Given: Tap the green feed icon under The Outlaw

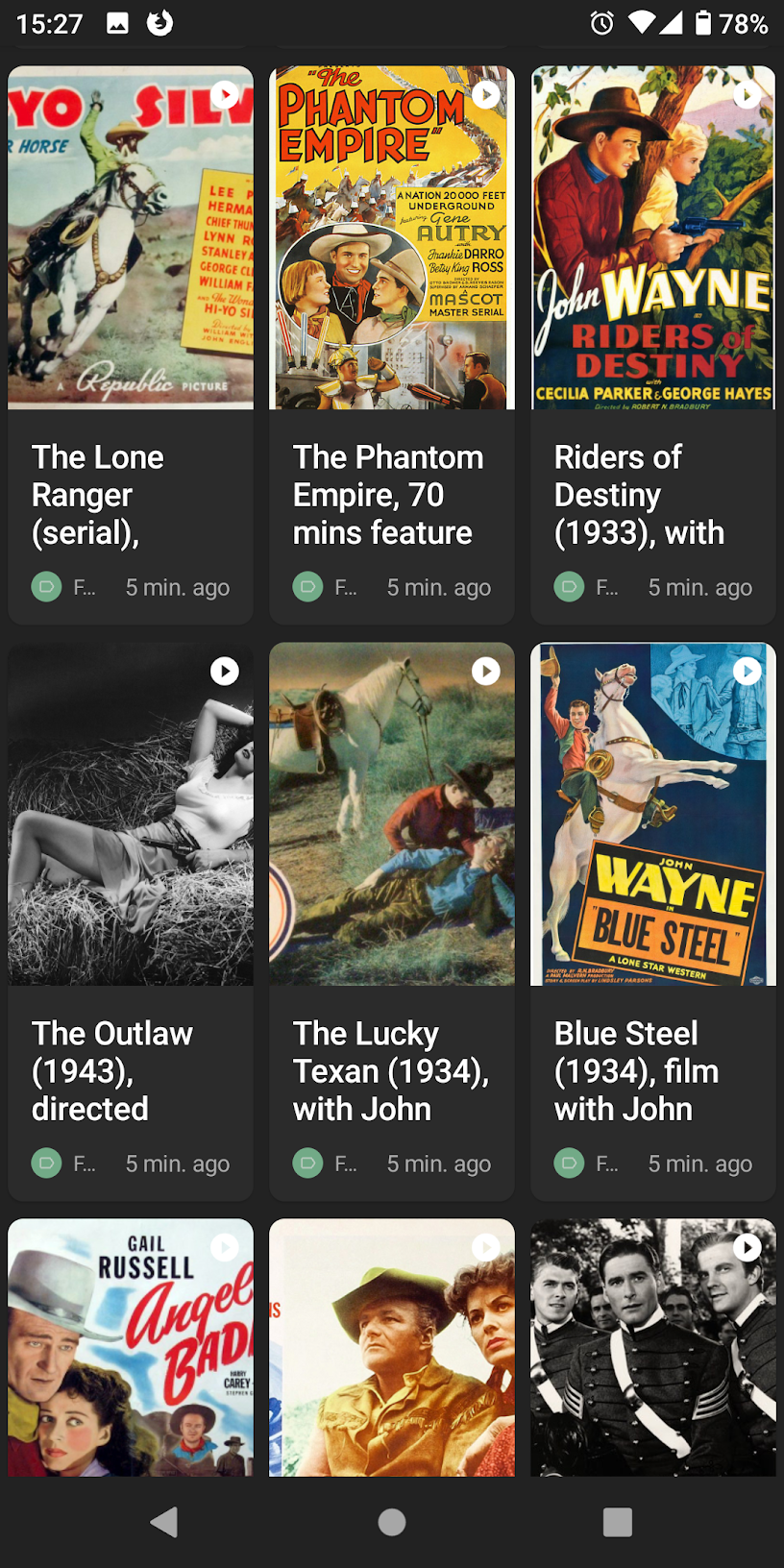Looking at the screenshot, I should tap(45, 1163).
